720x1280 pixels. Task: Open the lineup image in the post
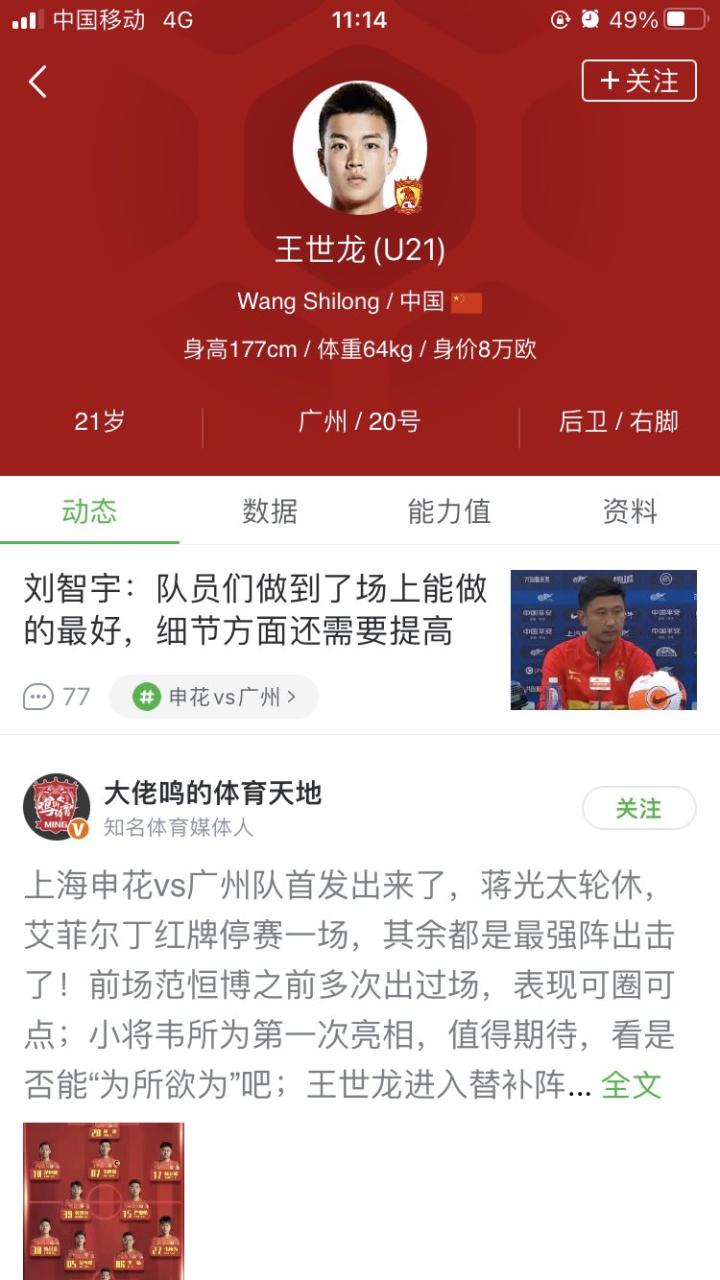coord(104,1200)
